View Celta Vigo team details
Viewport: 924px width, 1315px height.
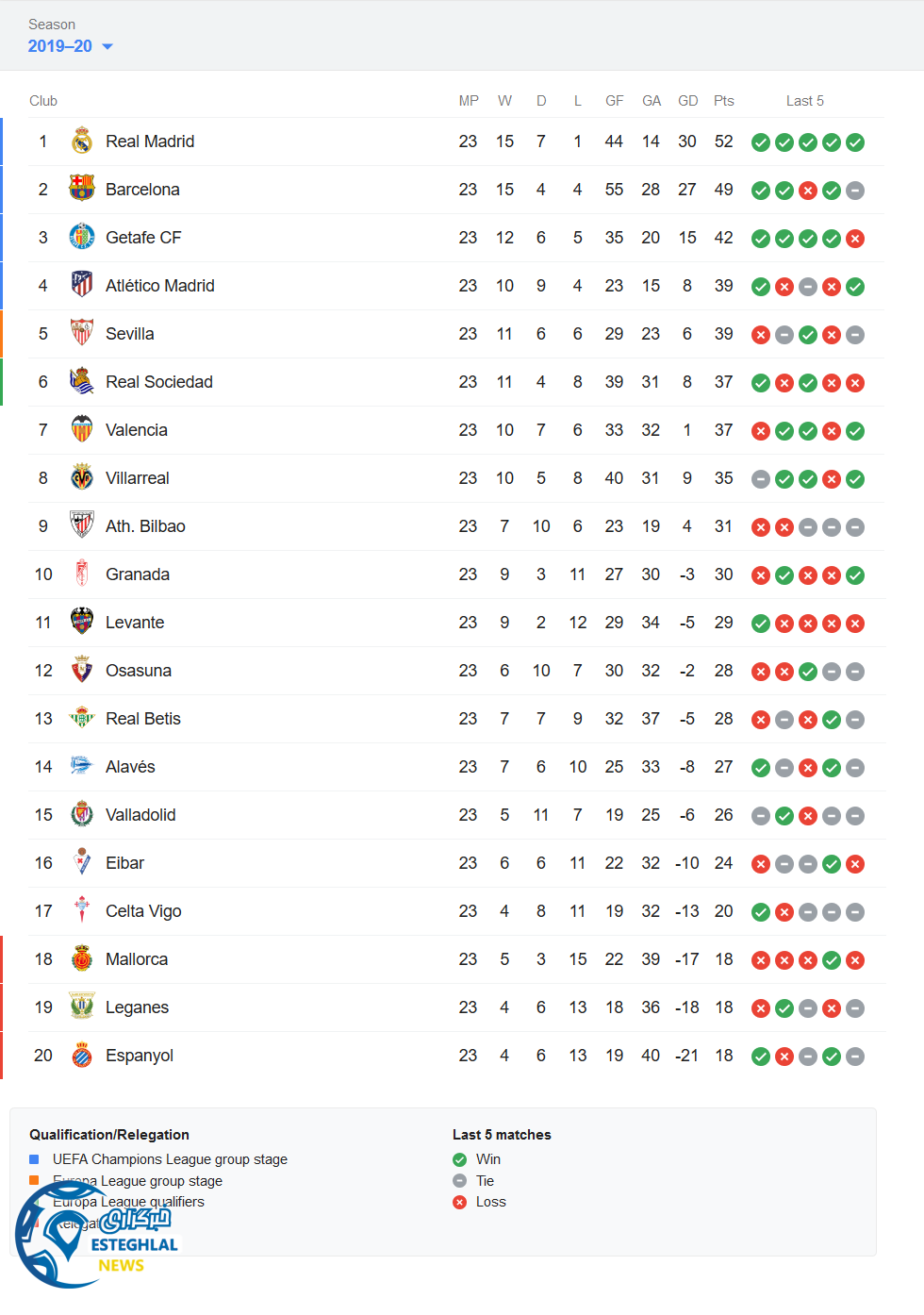point(143,911)
